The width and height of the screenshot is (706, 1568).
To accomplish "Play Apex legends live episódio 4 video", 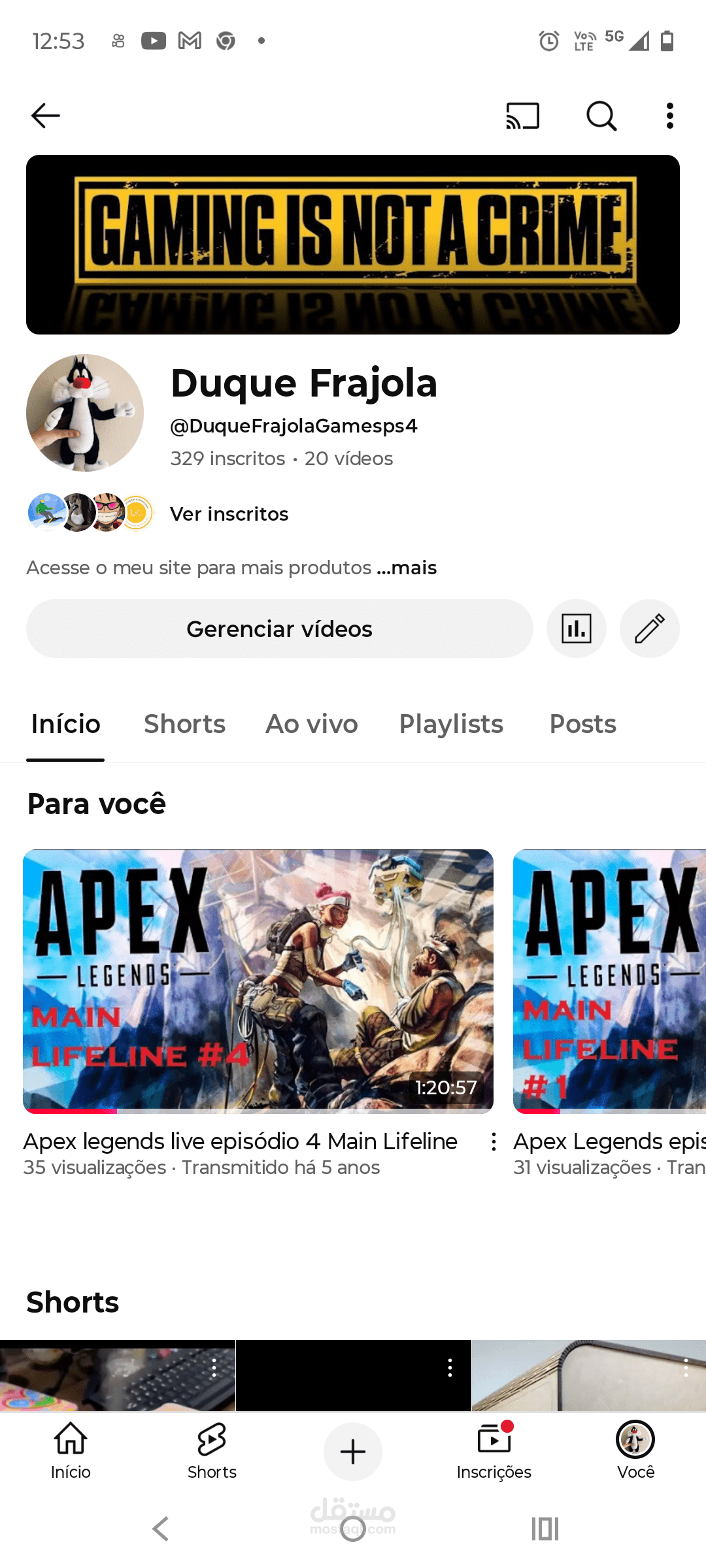I will click(x=258, y=980).
